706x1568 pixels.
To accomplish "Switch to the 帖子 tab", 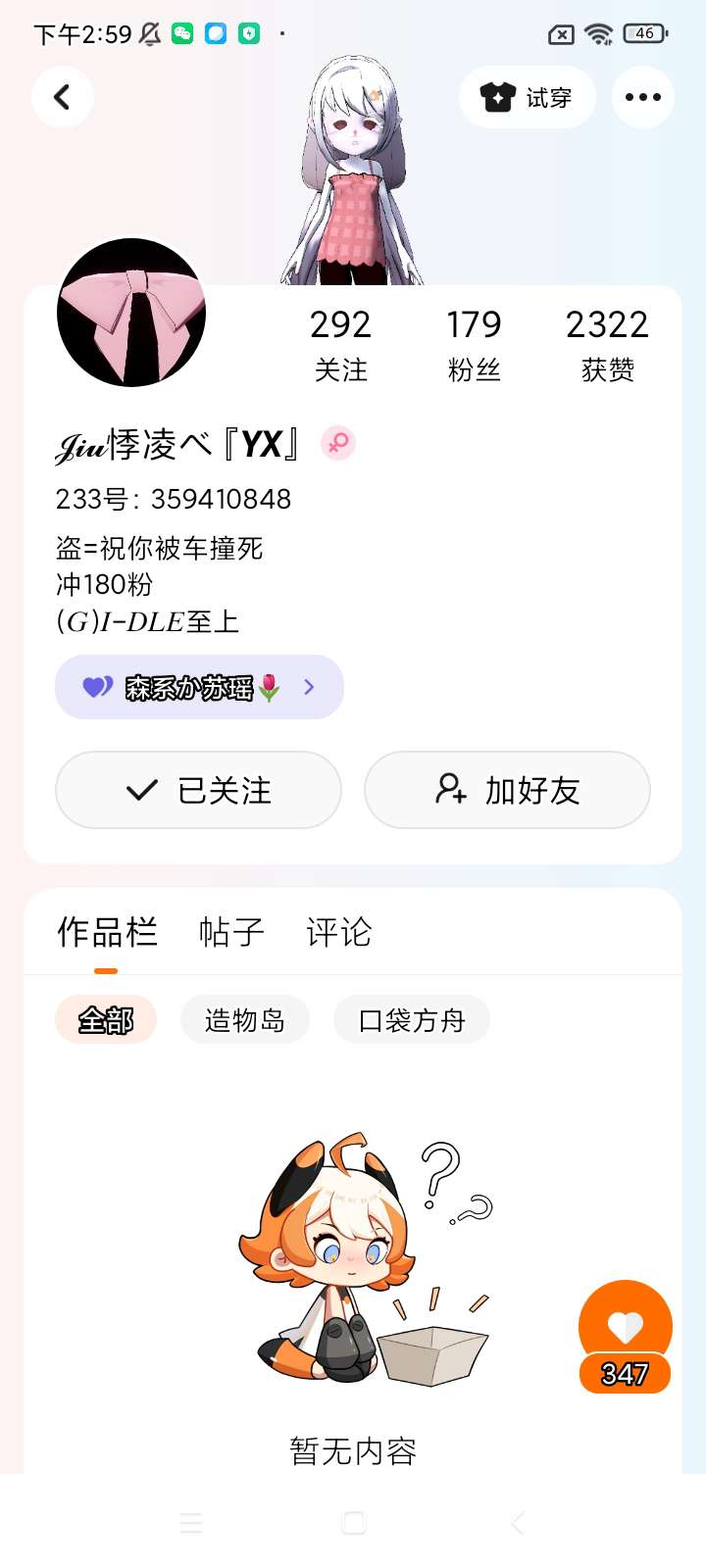I will (x=231, y=932).
